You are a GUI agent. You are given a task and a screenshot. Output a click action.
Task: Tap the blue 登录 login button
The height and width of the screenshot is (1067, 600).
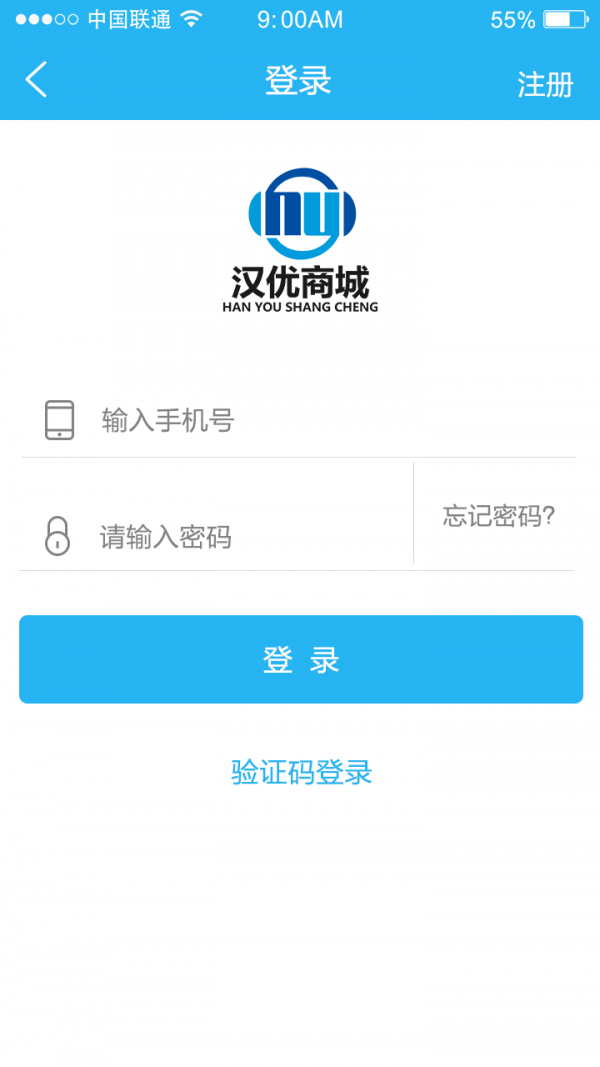tap(301, 659)
